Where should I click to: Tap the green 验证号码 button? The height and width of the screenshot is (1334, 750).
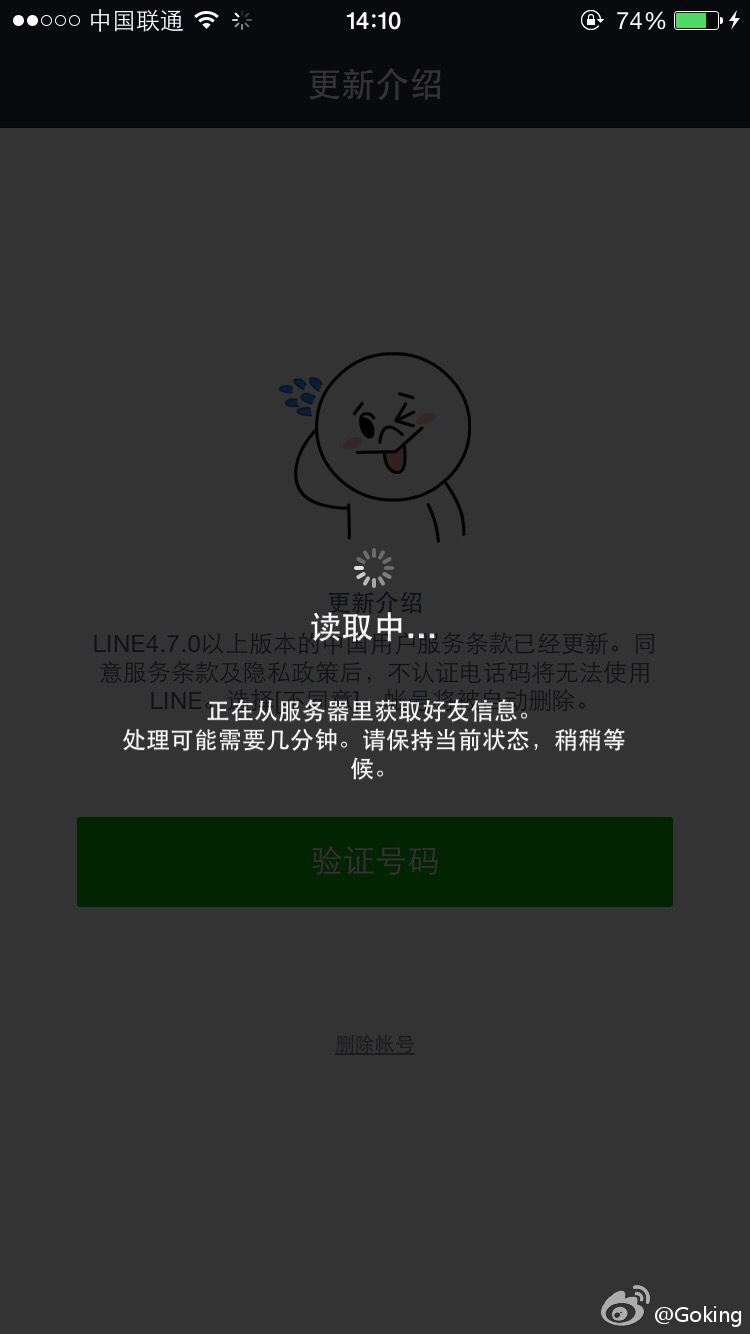(375, 862)
